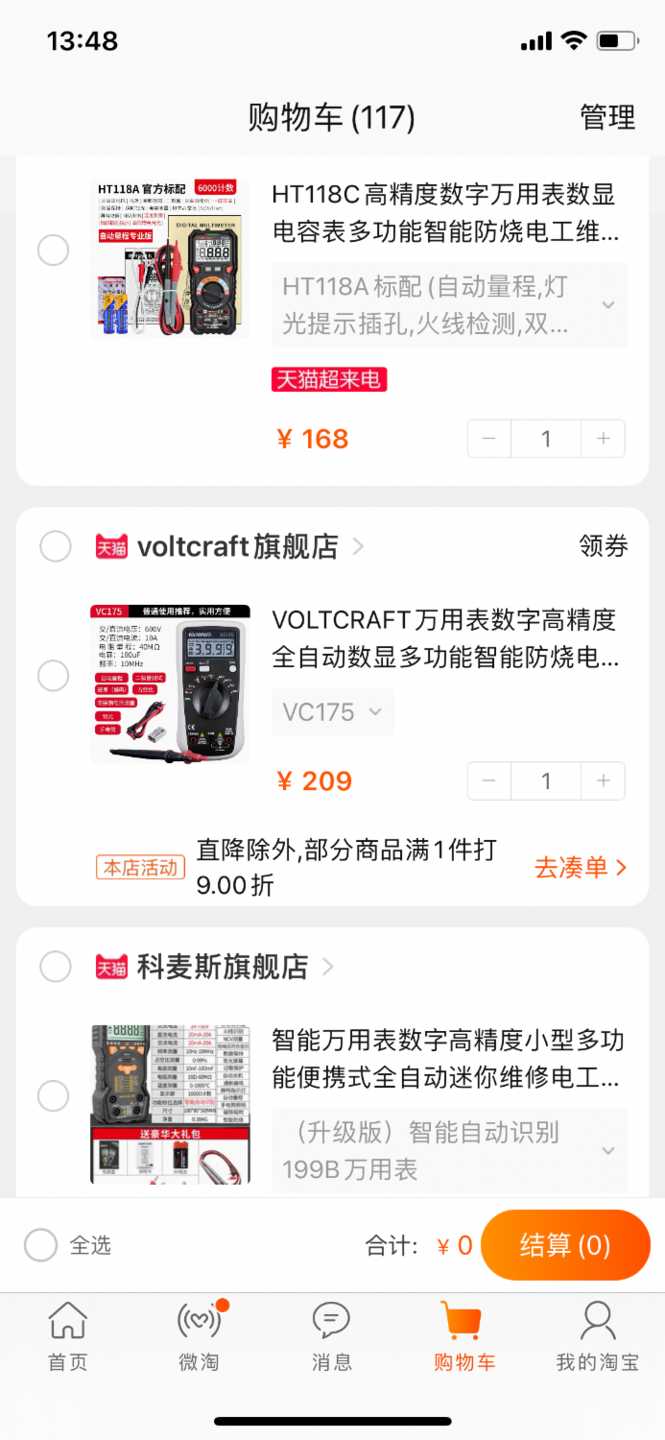Switch to the 首页 home tab
Viewport: 665px width, 1440px height.
coord(68,1336)
